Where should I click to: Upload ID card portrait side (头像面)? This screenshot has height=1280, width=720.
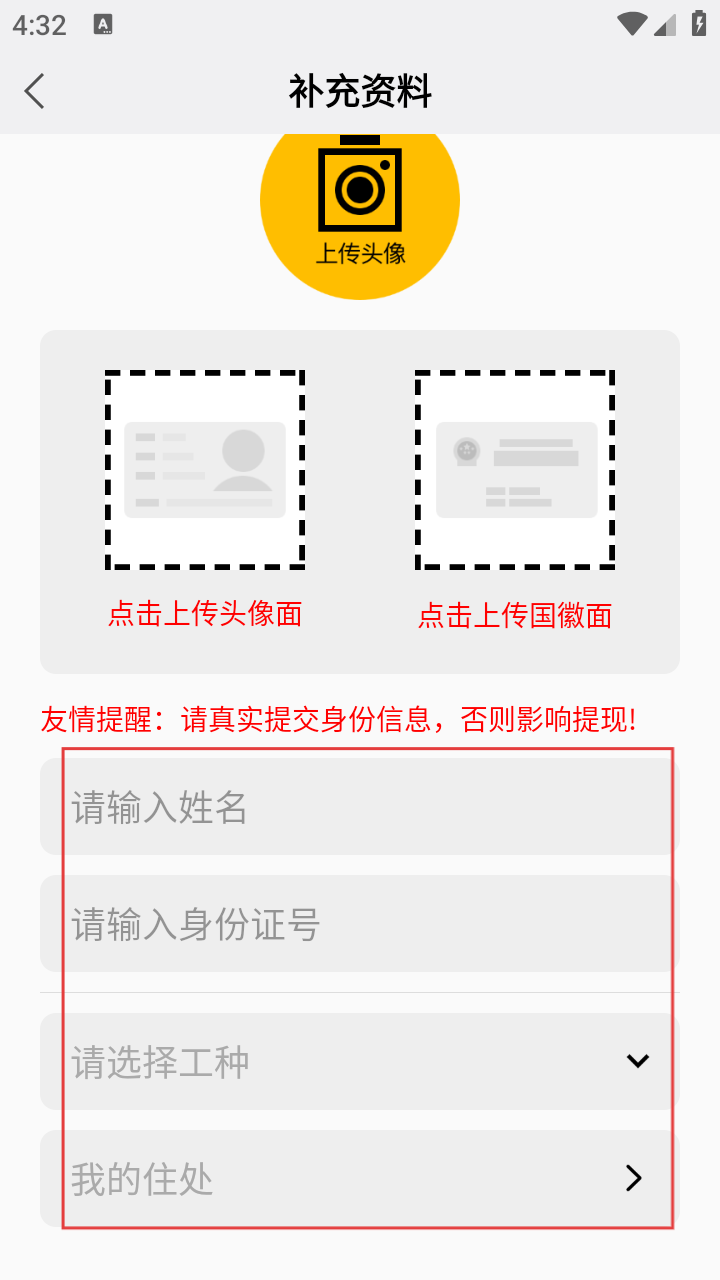click(x=205, y=470)
